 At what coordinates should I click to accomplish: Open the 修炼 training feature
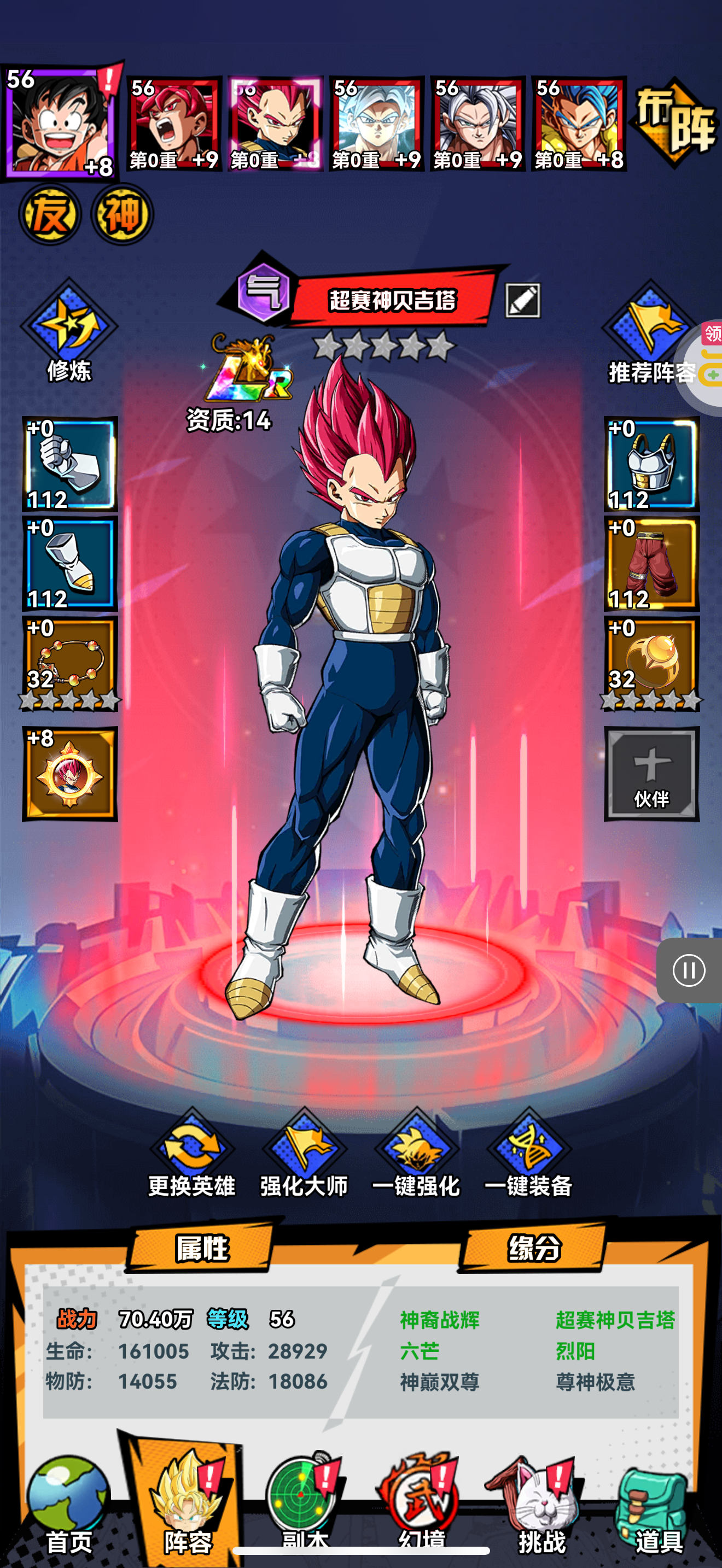point(69,332)
